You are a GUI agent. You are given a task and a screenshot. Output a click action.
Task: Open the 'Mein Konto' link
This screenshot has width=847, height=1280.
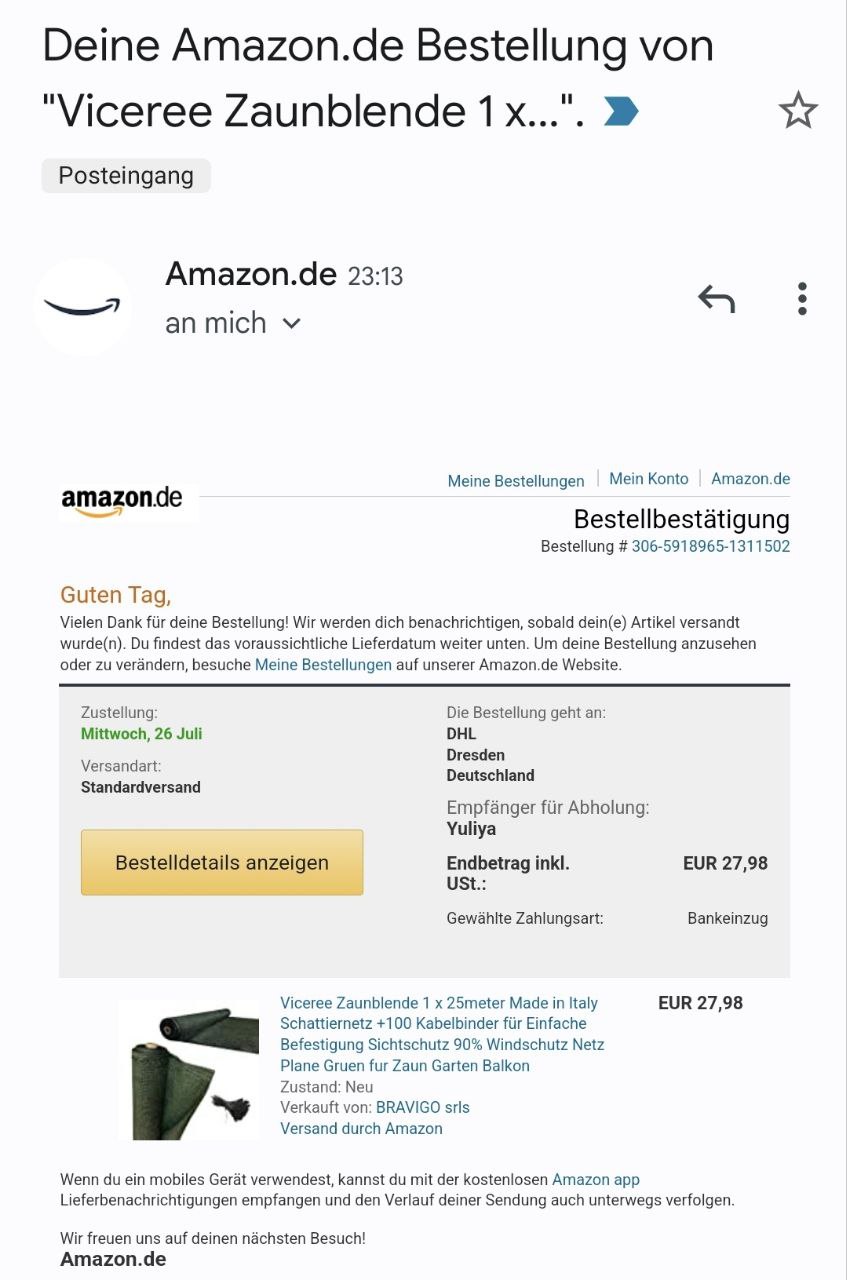pyautogui.click(x=649, y=479)
